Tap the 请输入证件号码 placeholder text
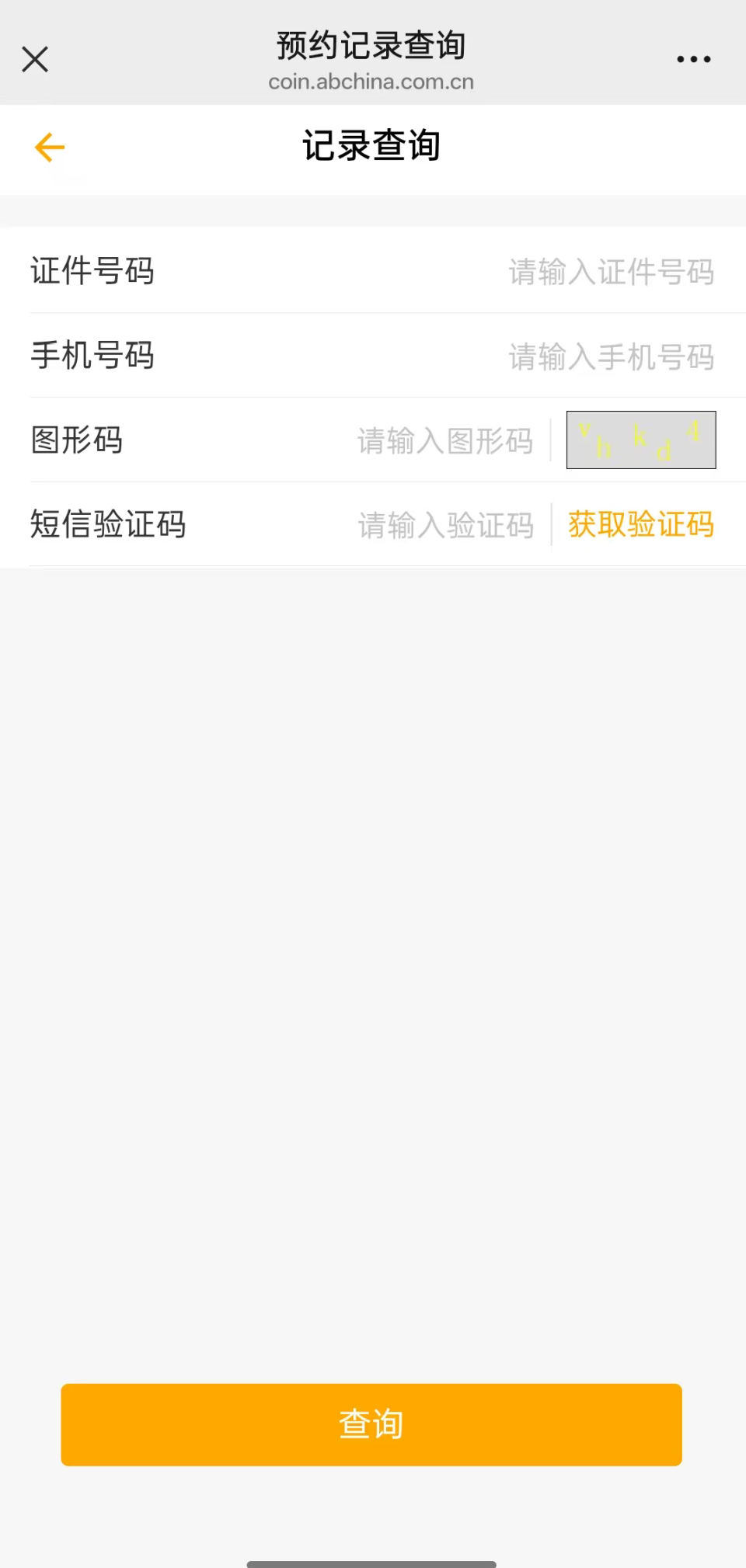 [612, 272]
